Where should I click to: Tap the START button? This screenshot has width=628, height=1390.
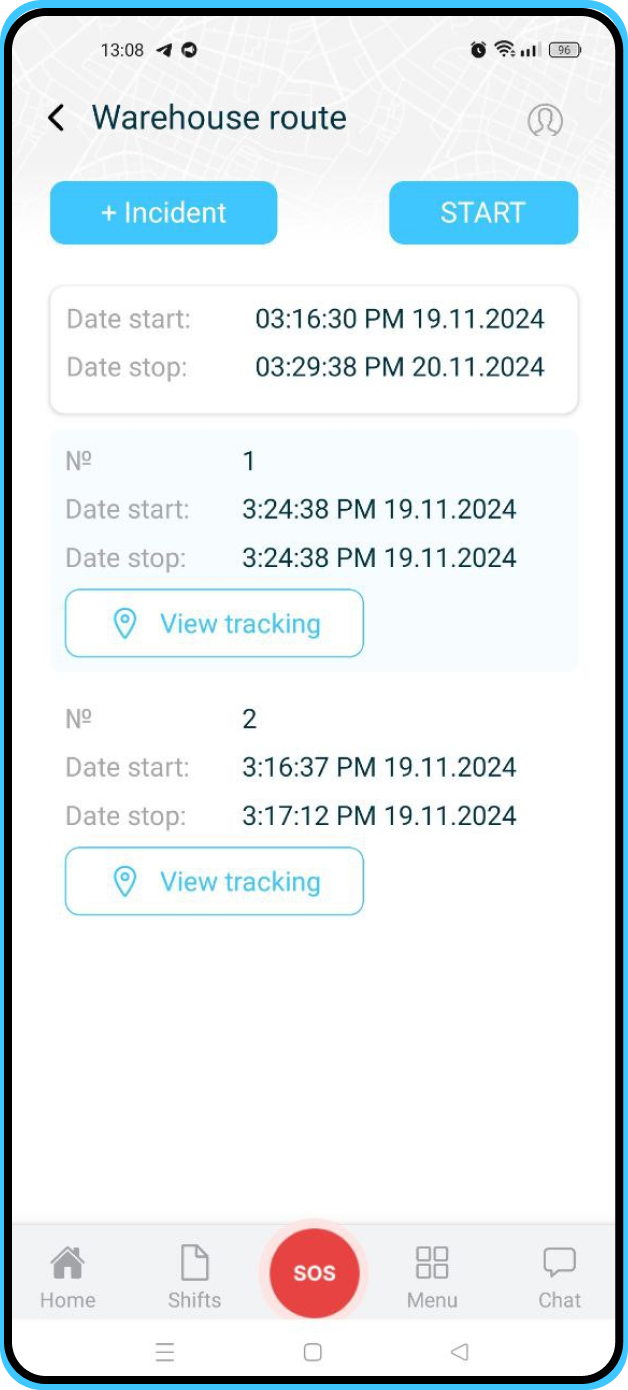tap(483, 213)
